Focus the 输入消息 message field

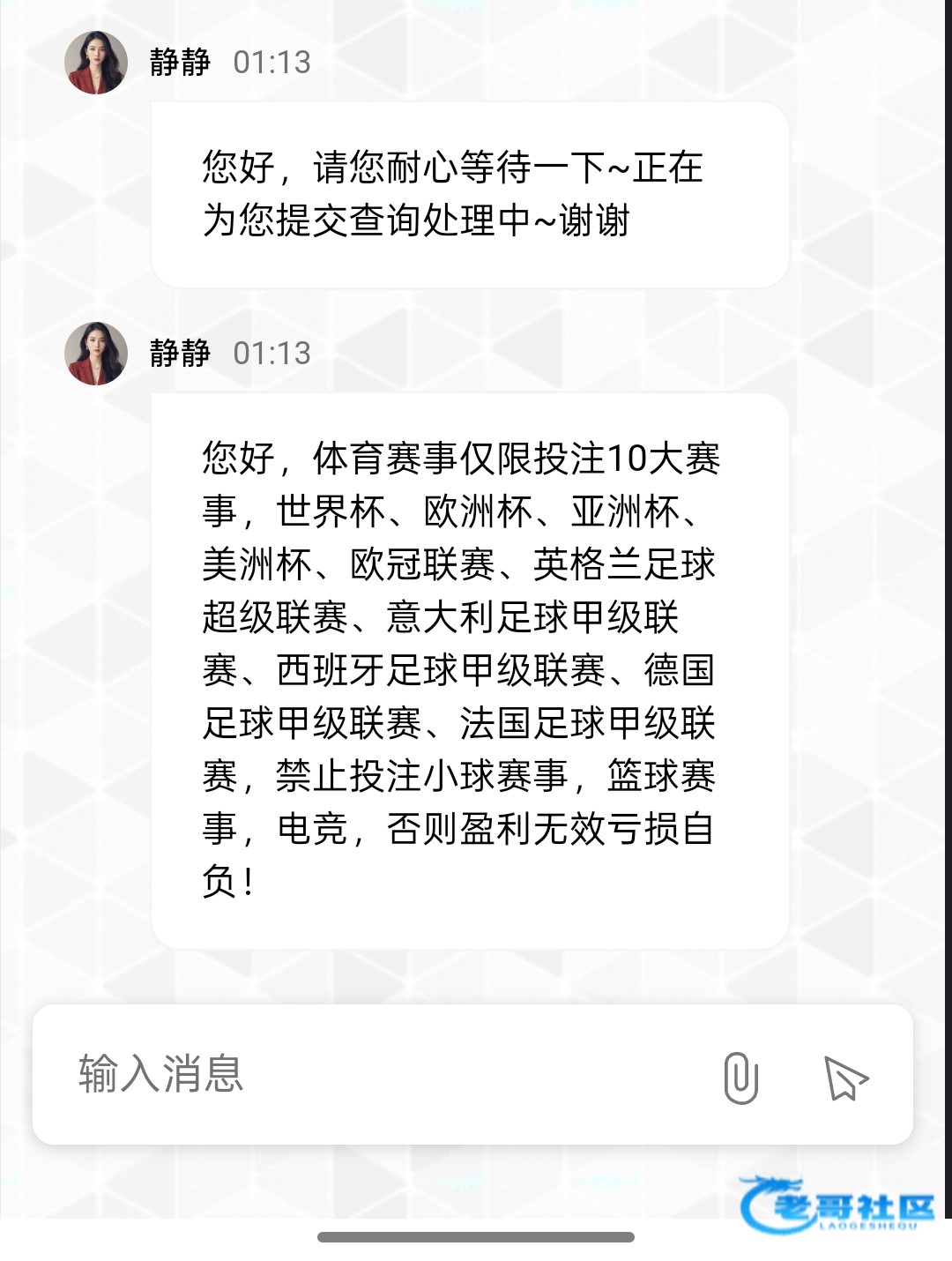coord(370,1074)
